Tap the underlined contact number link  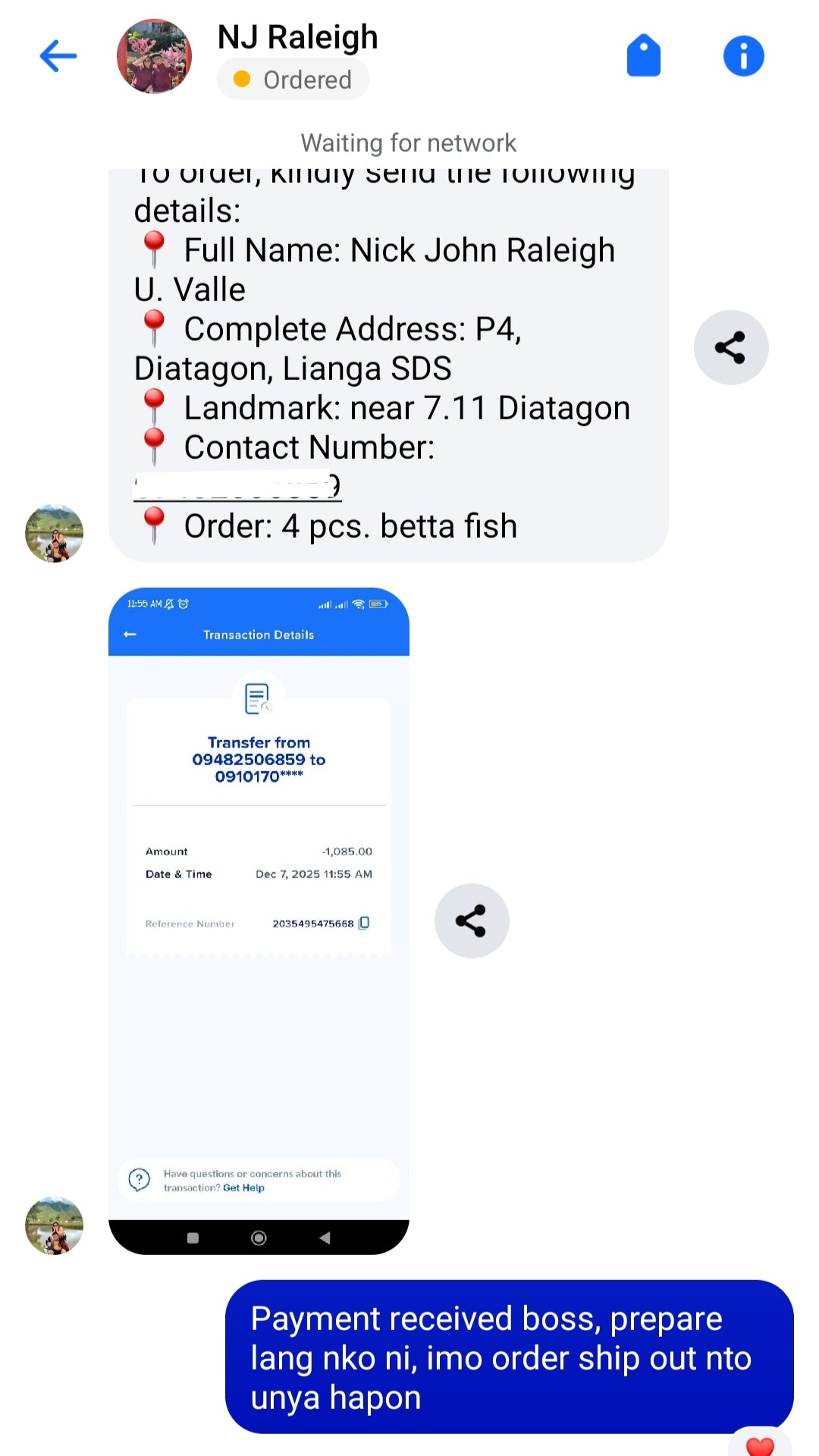(x=237, y=487)
